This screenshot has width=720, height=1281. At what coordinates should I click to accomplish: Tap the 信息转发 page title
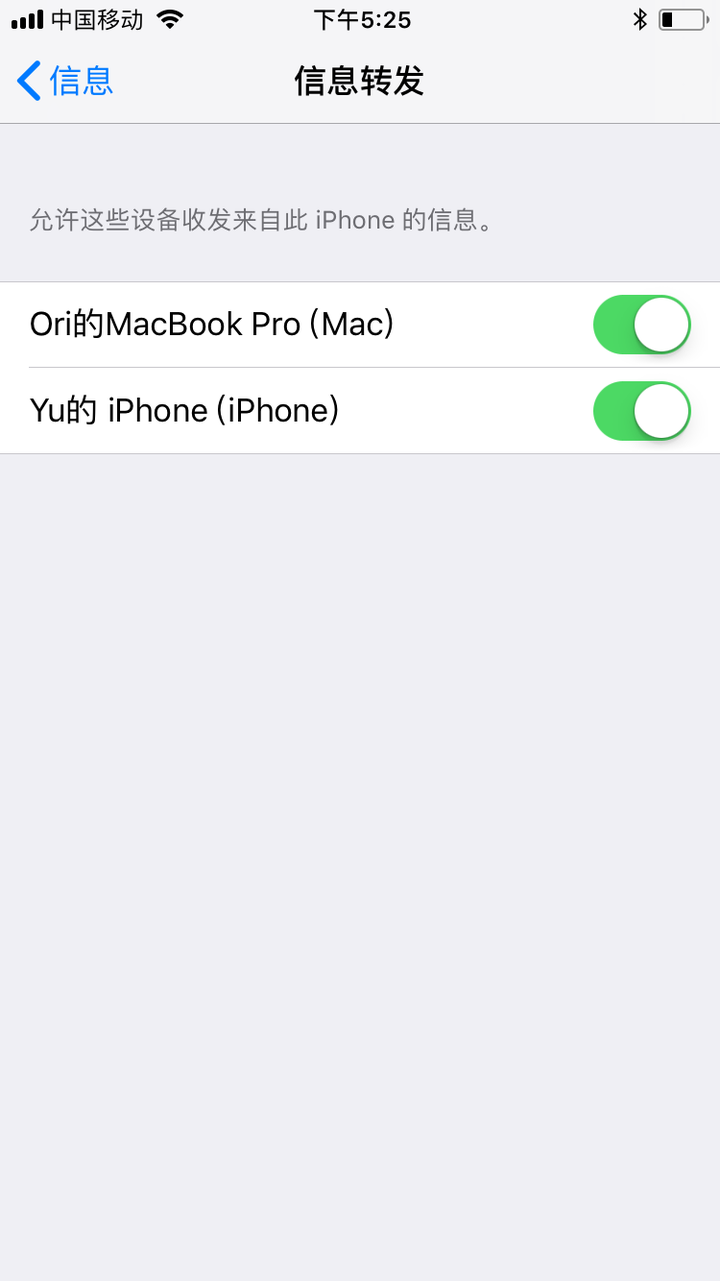(359, 81)
